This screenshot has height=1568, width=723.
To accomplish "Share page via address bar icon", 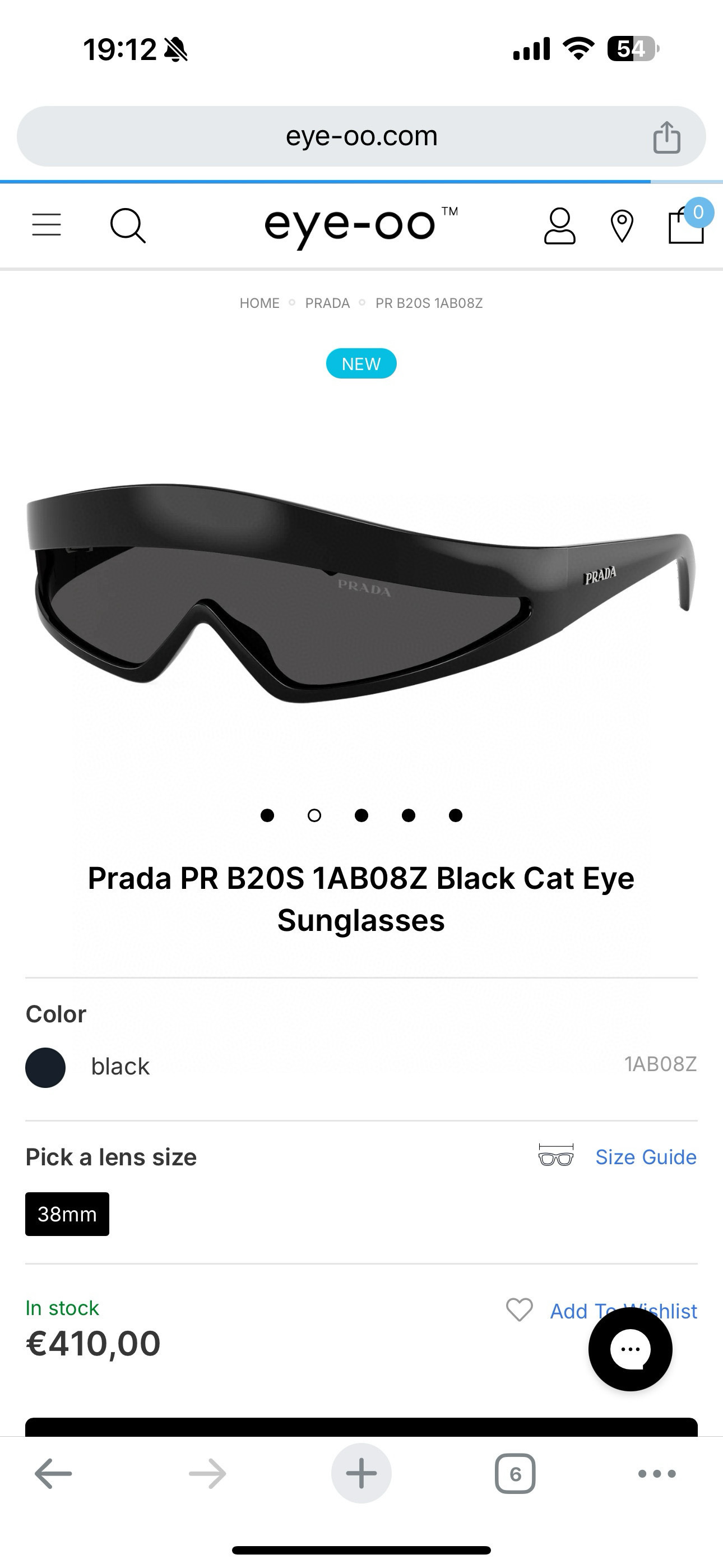I will click(666, 137).
